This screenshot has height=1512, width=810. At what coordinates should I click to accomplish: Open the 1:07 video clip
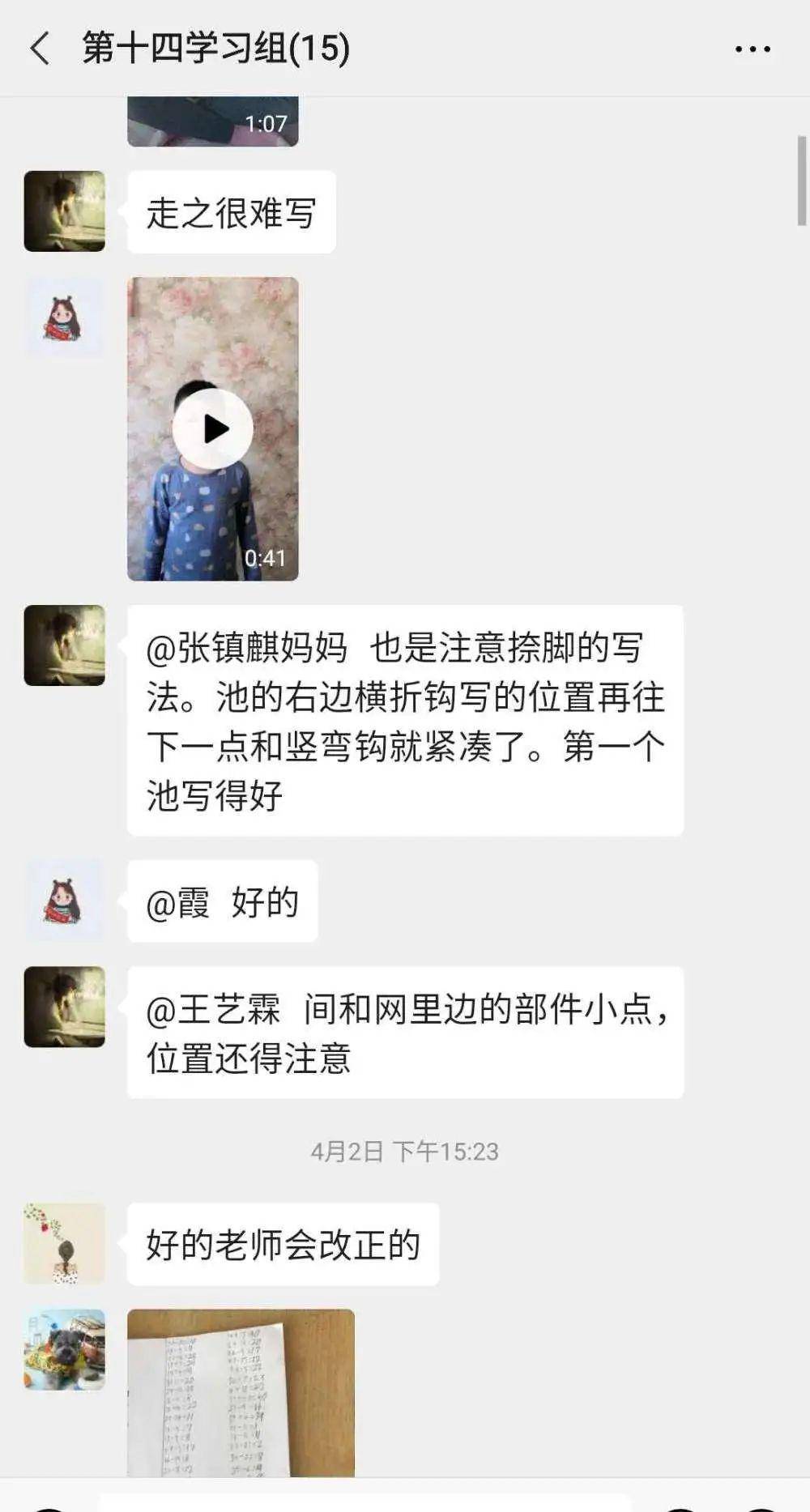(x=213, y=122)
